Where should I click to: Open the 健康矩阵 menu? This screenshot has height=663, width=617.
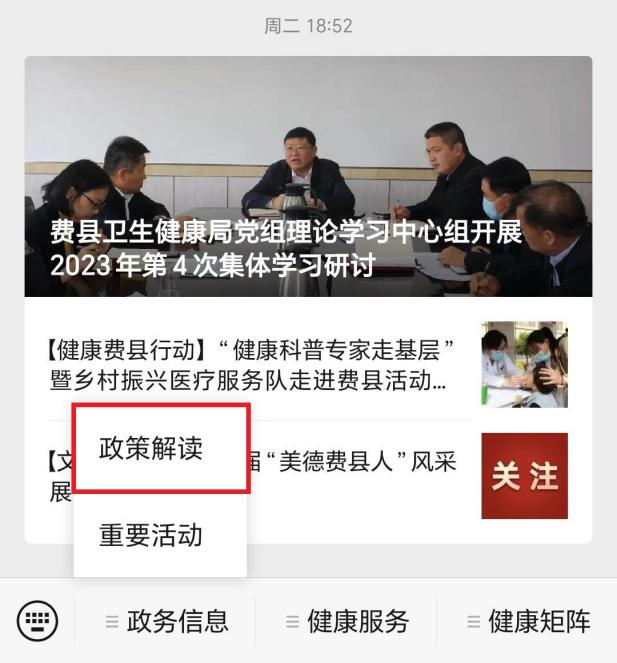528,621
